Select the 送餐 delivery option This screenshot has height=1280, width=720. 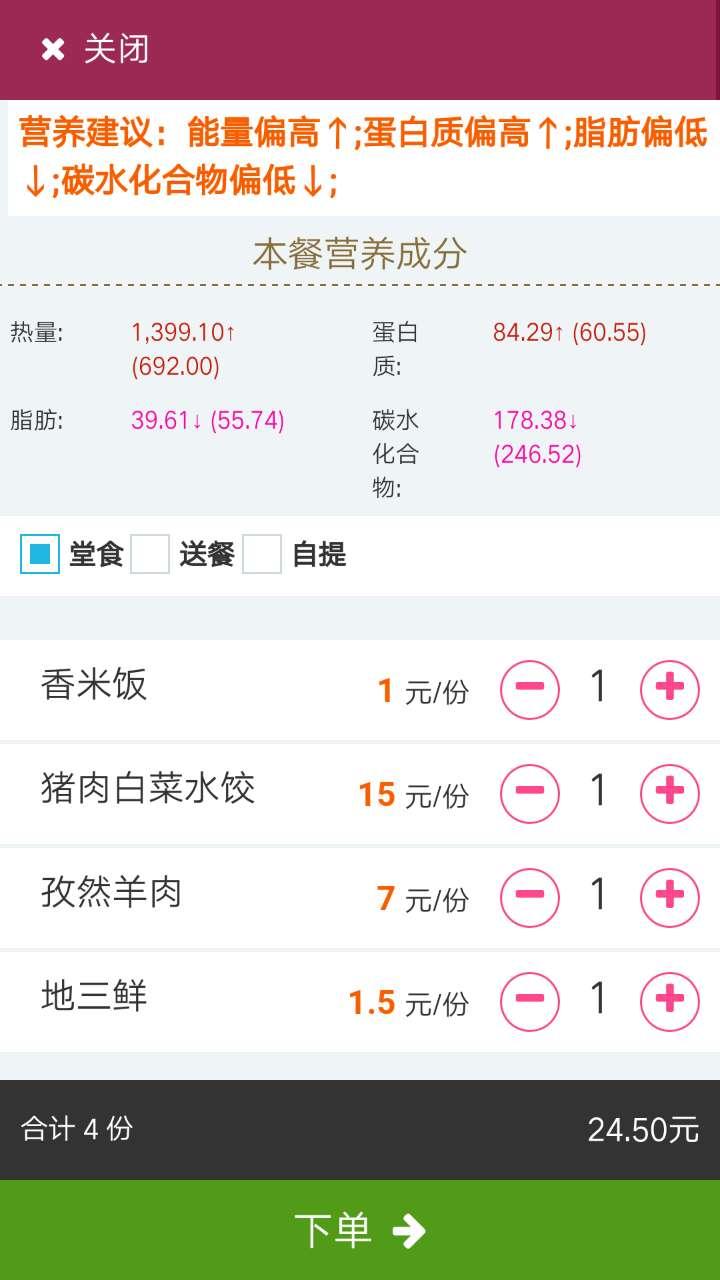[151, 554]
